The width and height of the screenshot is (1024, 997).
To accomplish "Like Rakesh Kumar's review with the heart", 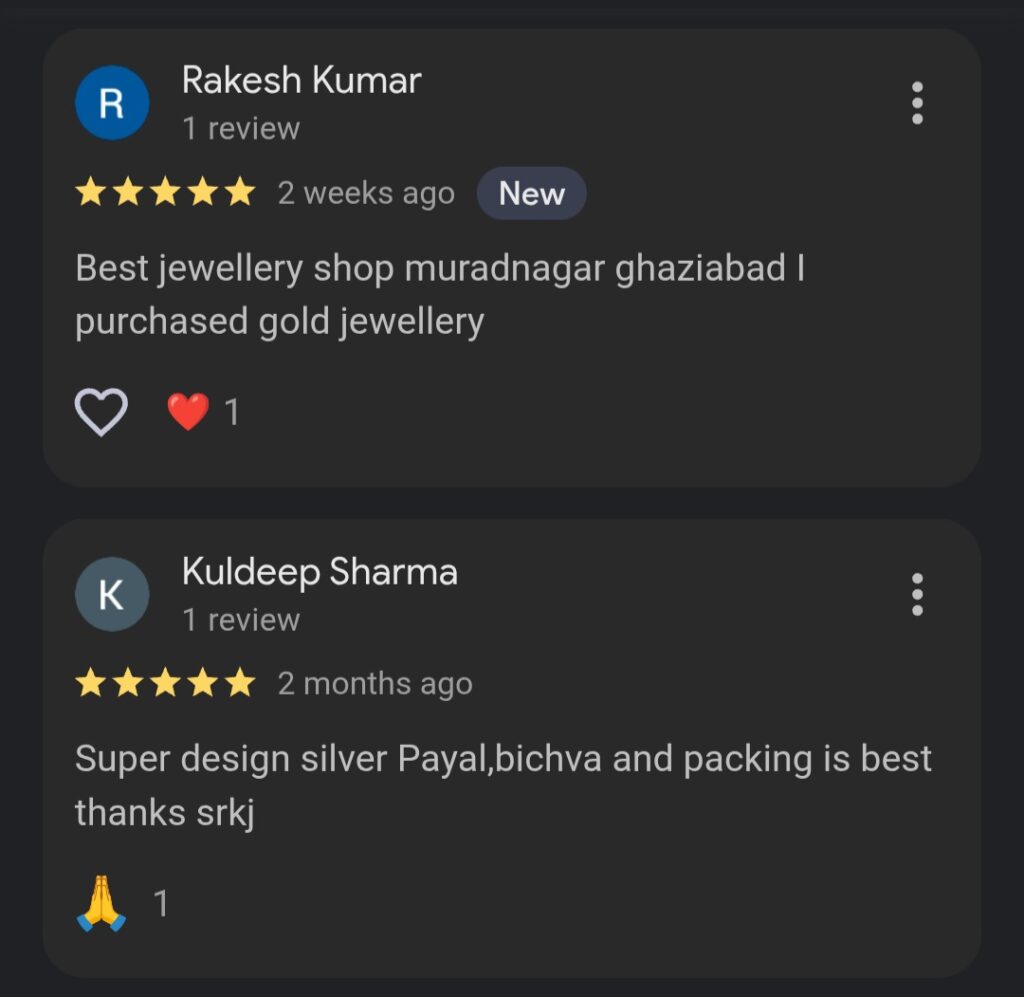I will pos(102,412).
